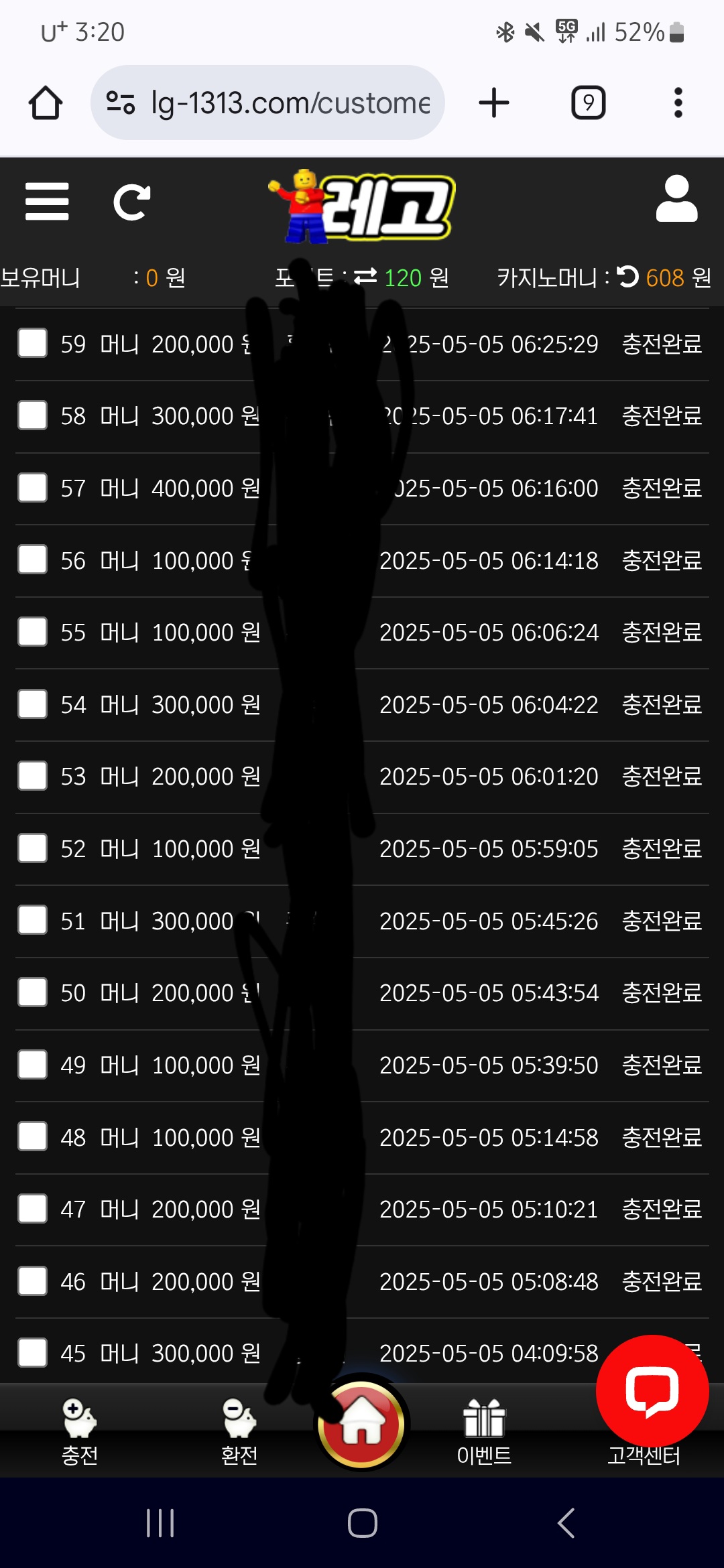Open the user profile icon

[676, 198]
